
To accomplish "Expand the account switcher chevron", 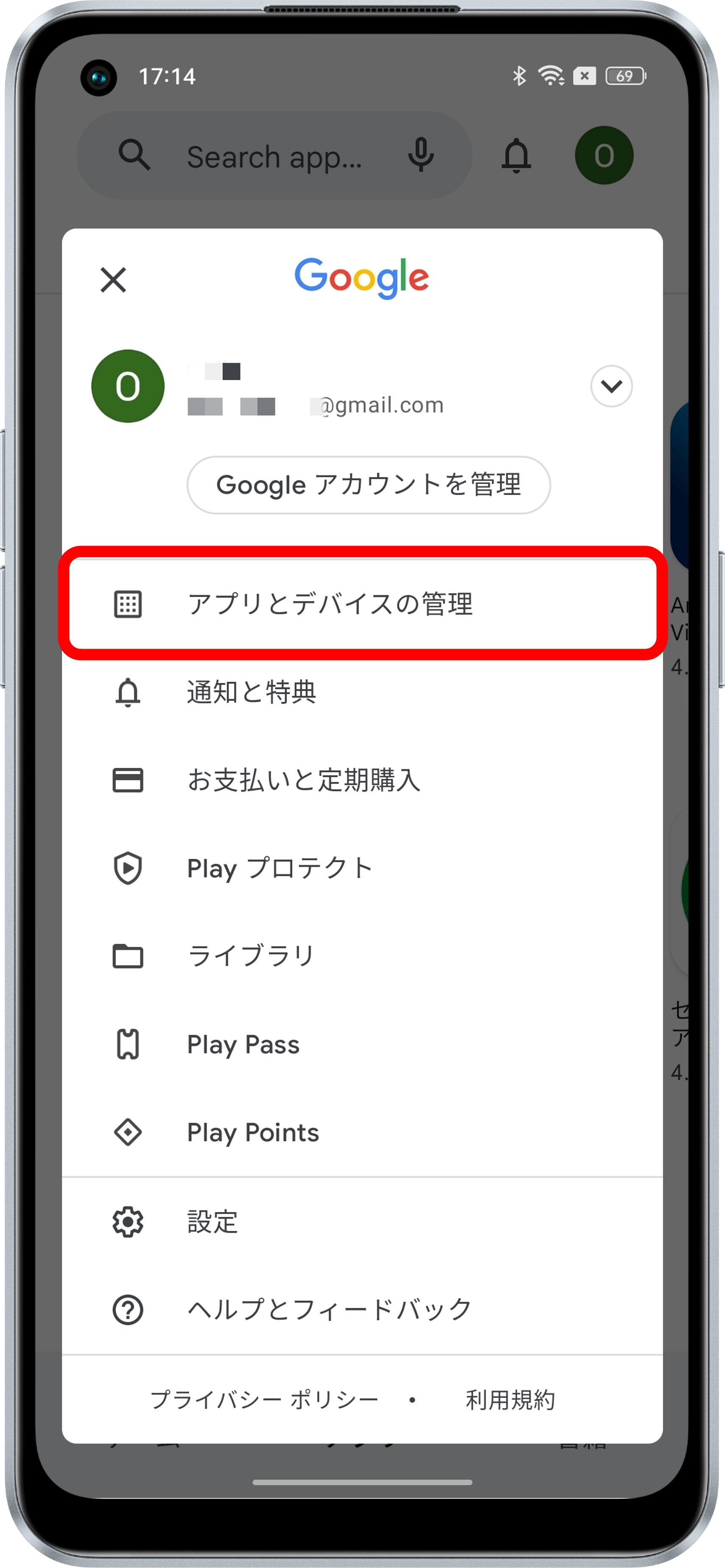I will (x=610, y=386).
